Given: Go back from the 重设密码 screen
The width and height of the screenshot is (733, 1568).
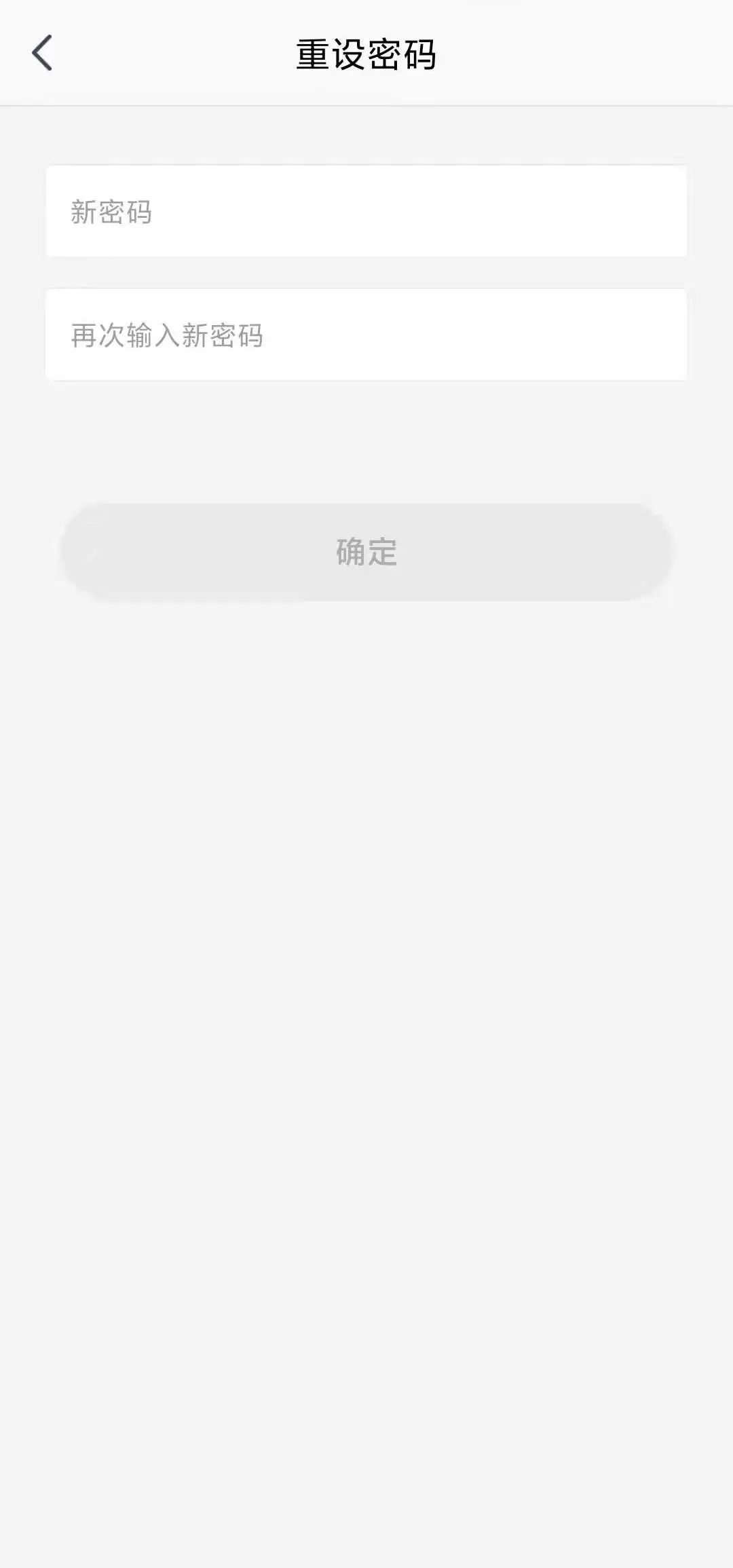Looking at the screenshot, I should (x=42, y=53).
